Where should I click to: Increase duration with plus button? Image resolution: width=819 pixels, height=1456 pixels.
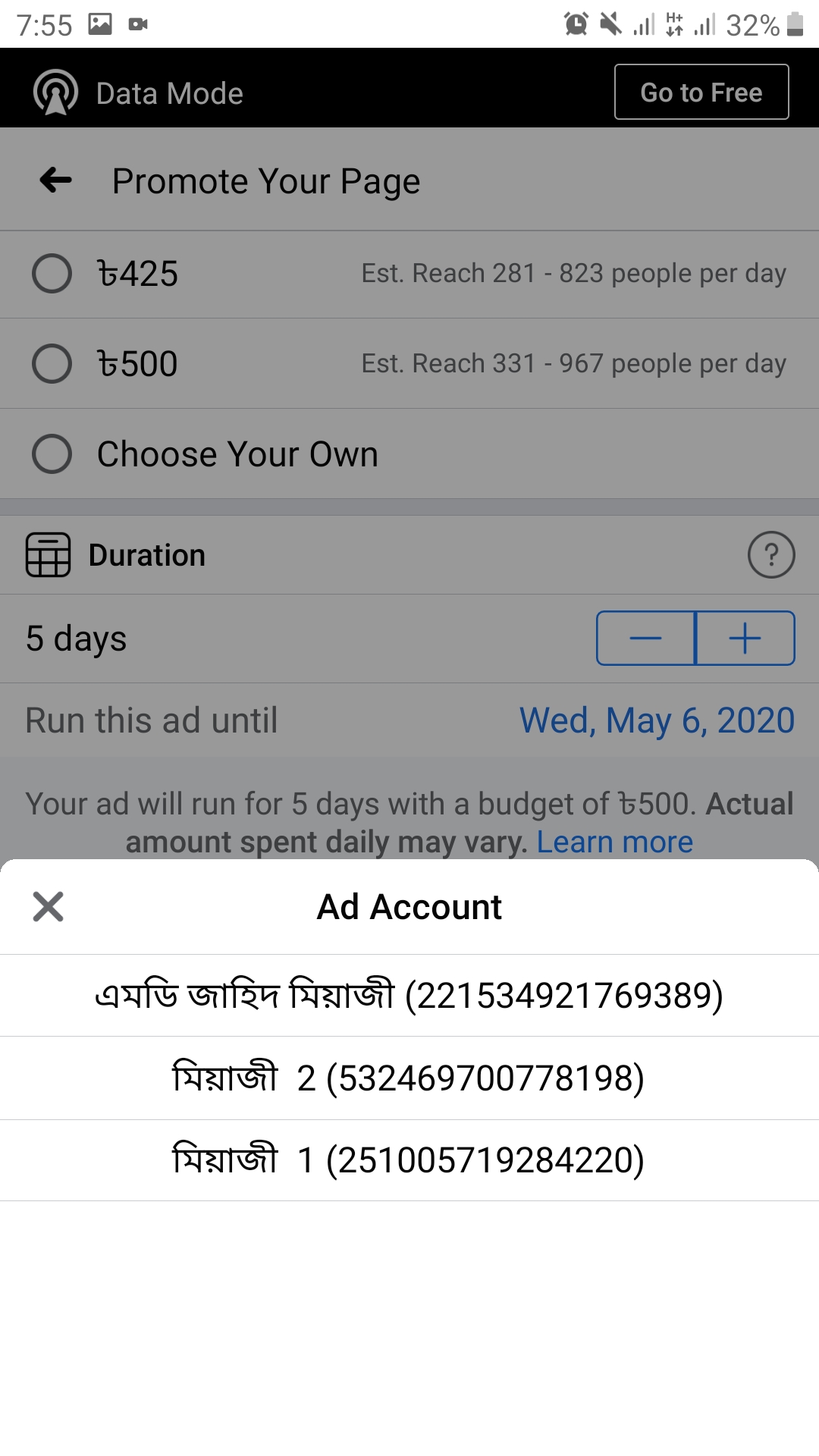point(745,639)
